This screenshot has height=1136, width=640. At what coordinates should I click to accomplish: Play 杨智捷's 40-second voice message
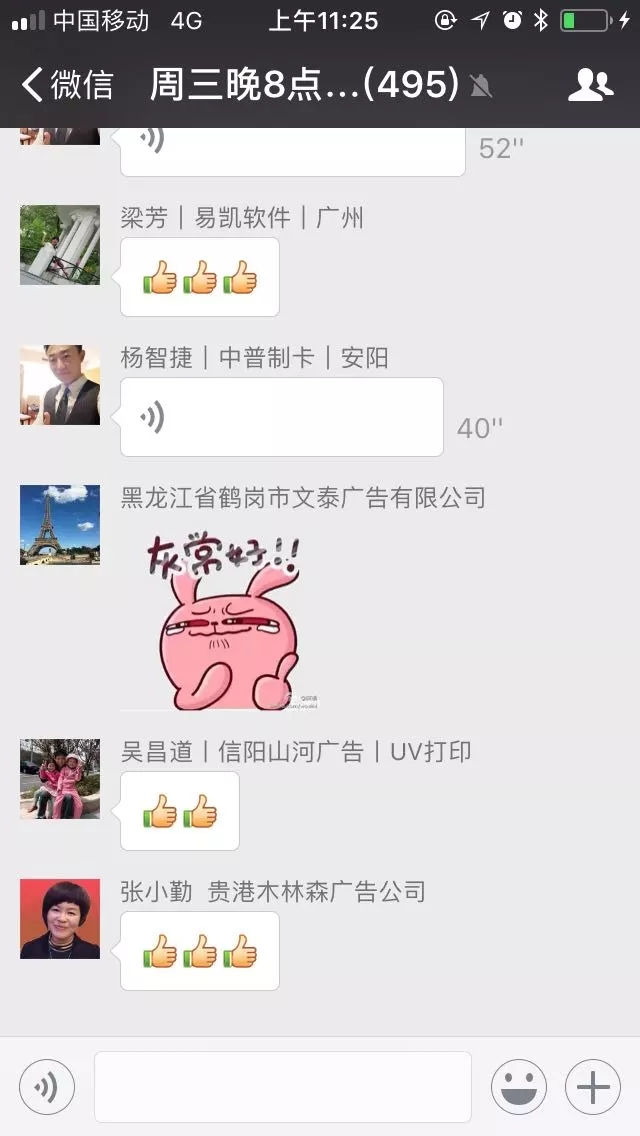pyautogui.click(x=281, y=417)
